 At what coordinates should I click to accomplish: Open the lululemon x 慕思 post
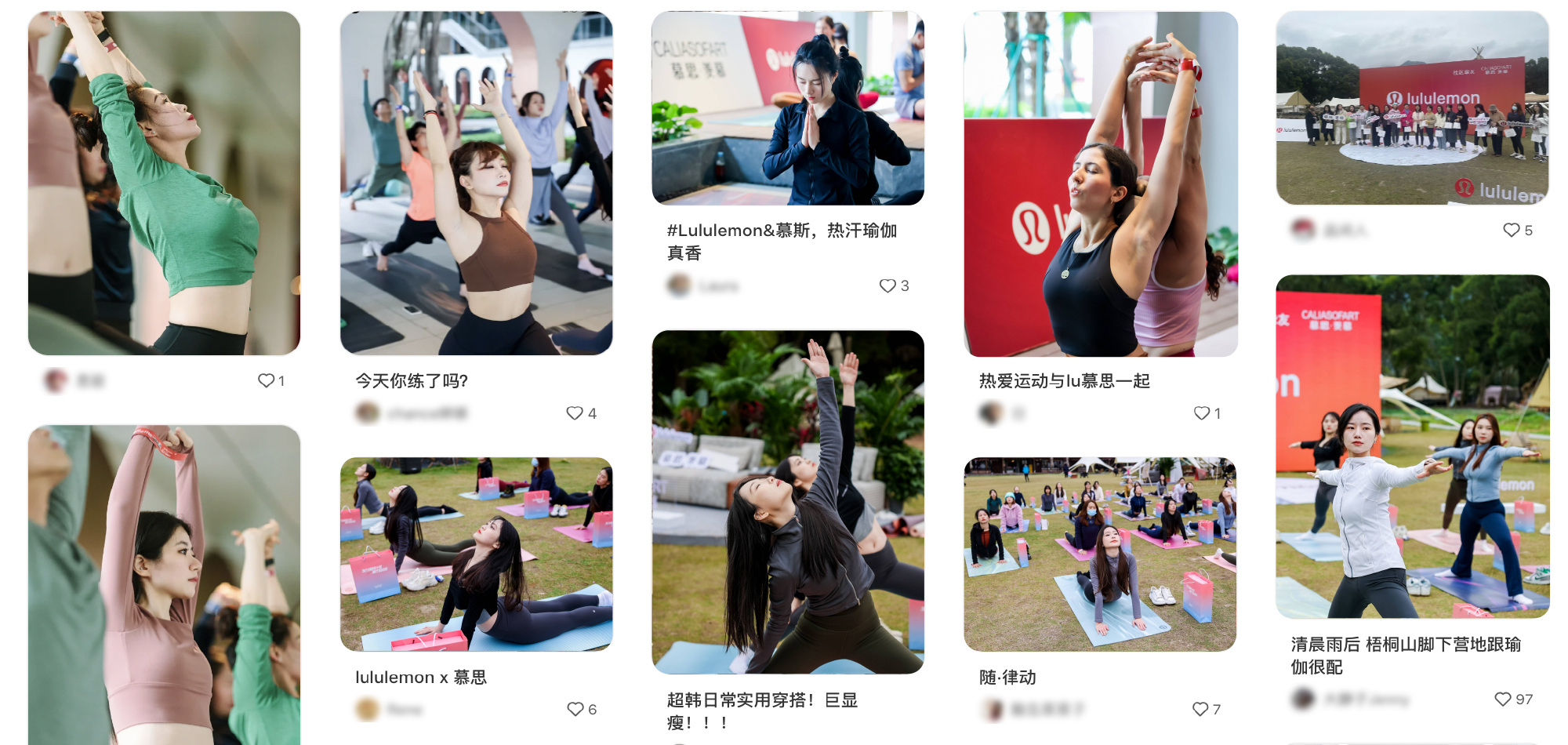[476, 554]
